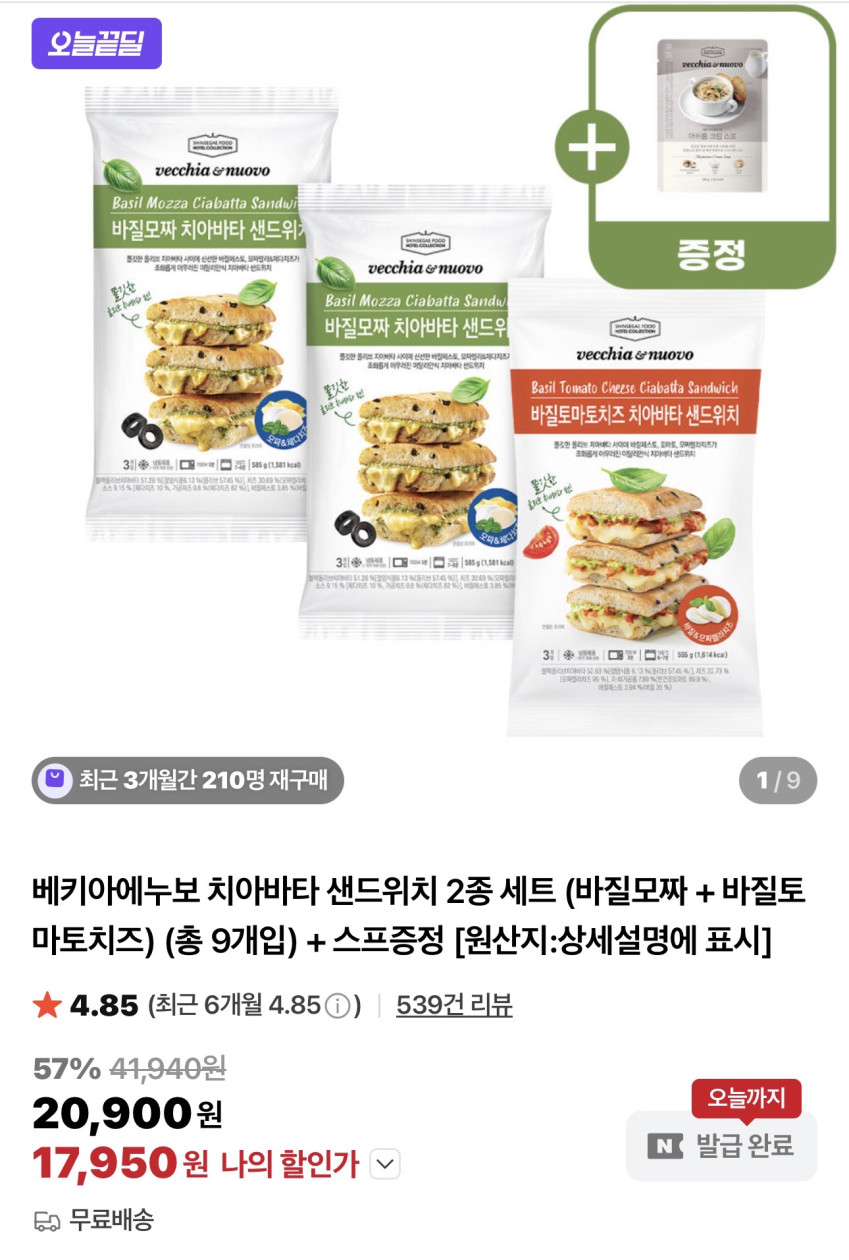This screenshot has height=1260, width=849.
Task: Tap the 발급 완료 coupon button
Action: click(721, 1146)
